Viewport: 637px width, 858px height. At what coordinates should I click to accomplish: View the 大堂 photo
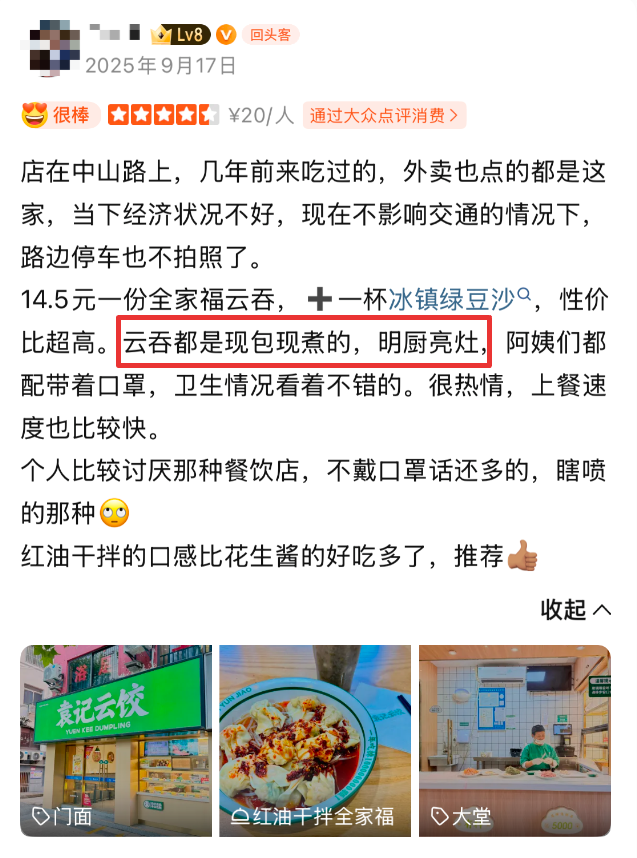point(514,740)
